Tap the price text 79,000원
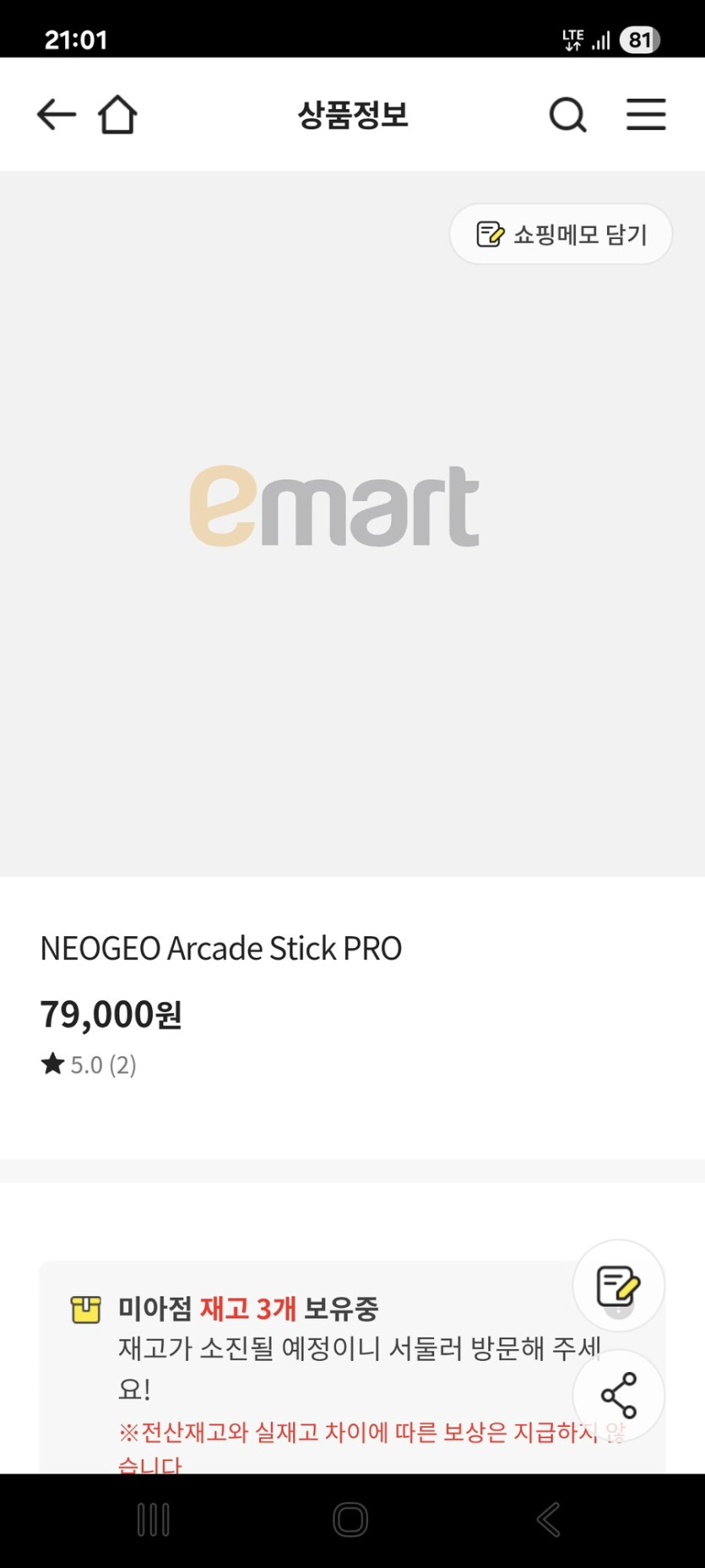 coord(111,1014)
